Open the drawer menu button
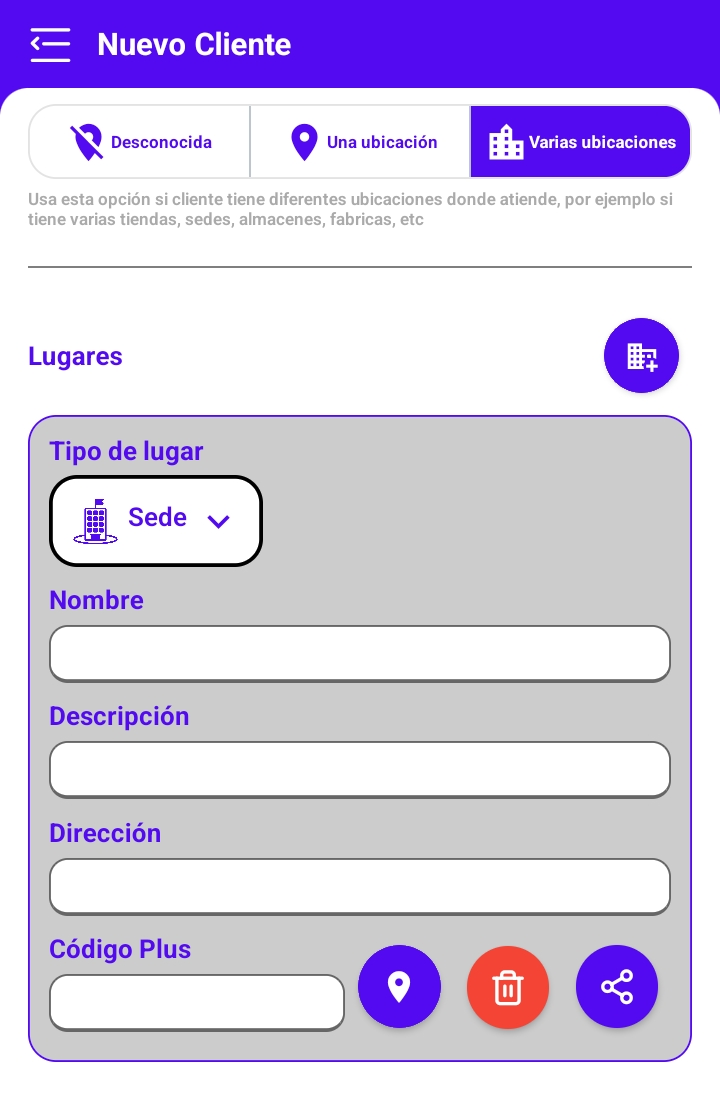Screen dimensions: 720x1095 coord(50,44)
